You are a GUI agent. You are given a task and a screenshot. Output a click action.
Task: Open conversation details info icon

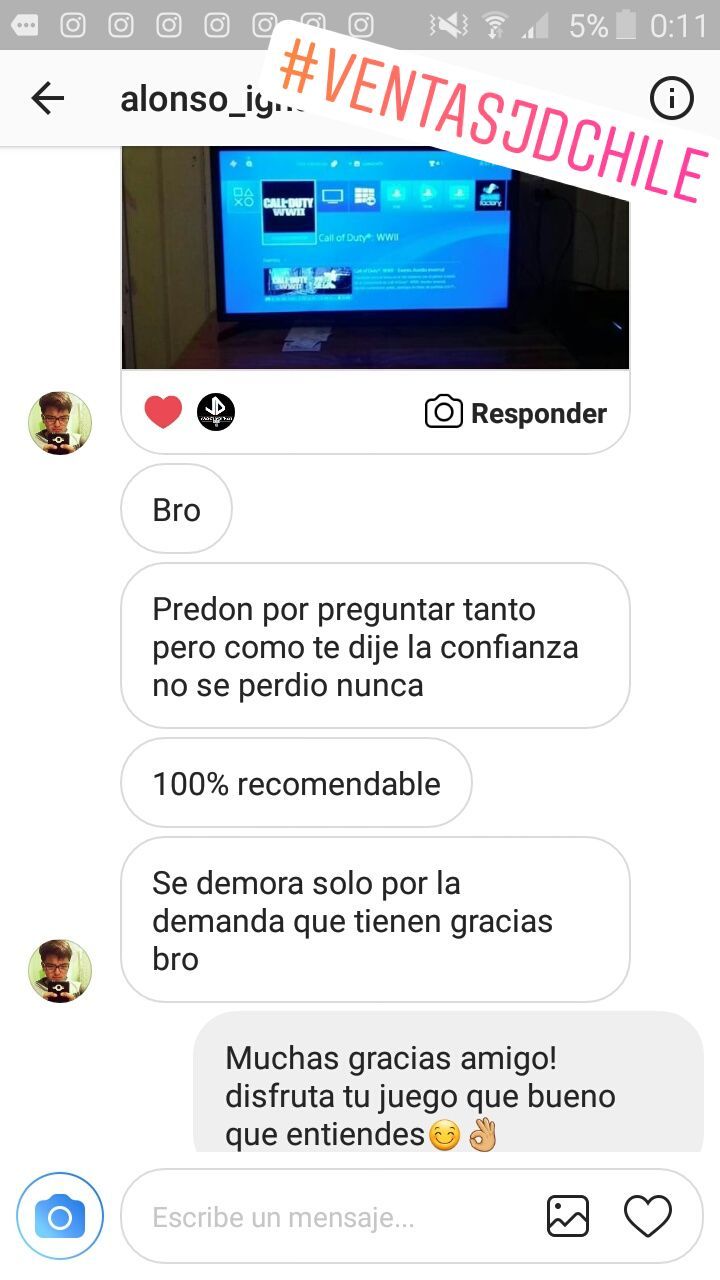(x=671, y=98)
